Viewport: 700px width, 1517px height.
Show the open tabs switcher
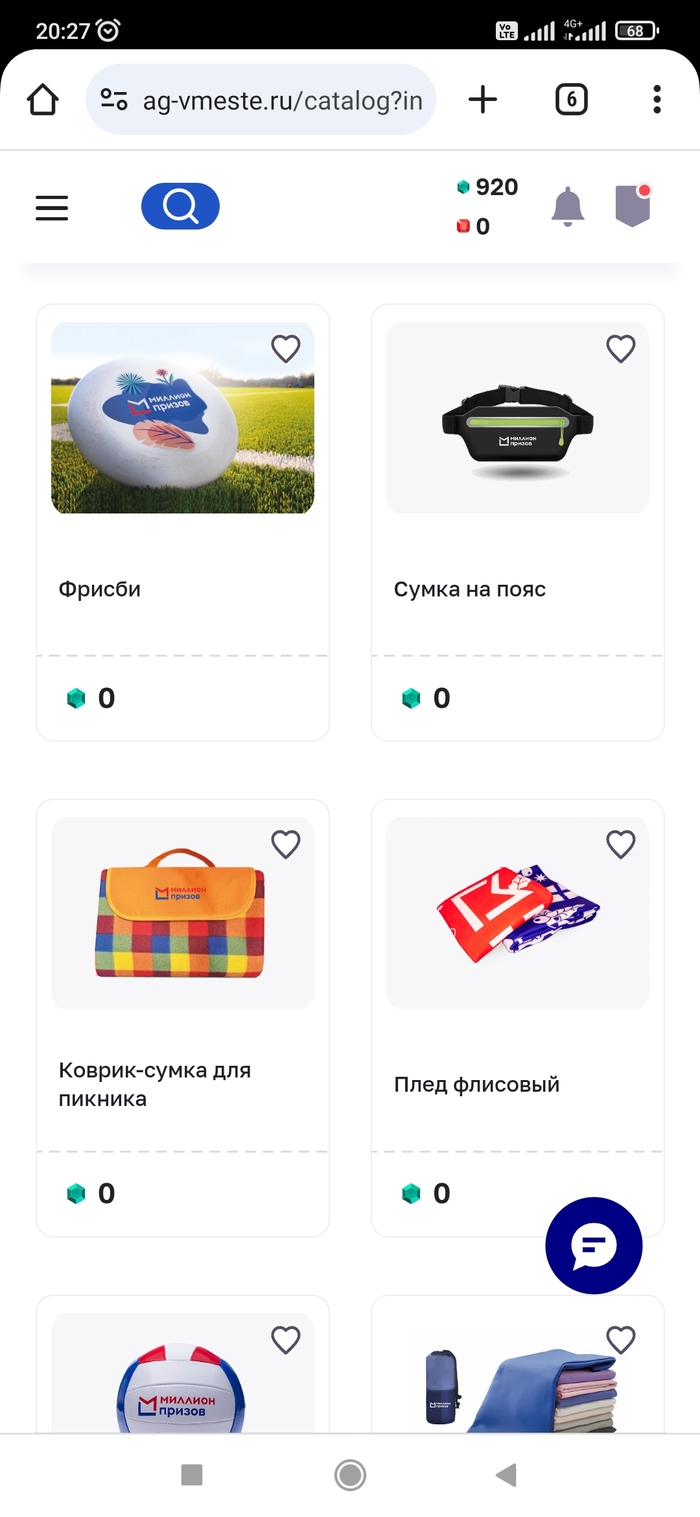coord(571,100)
